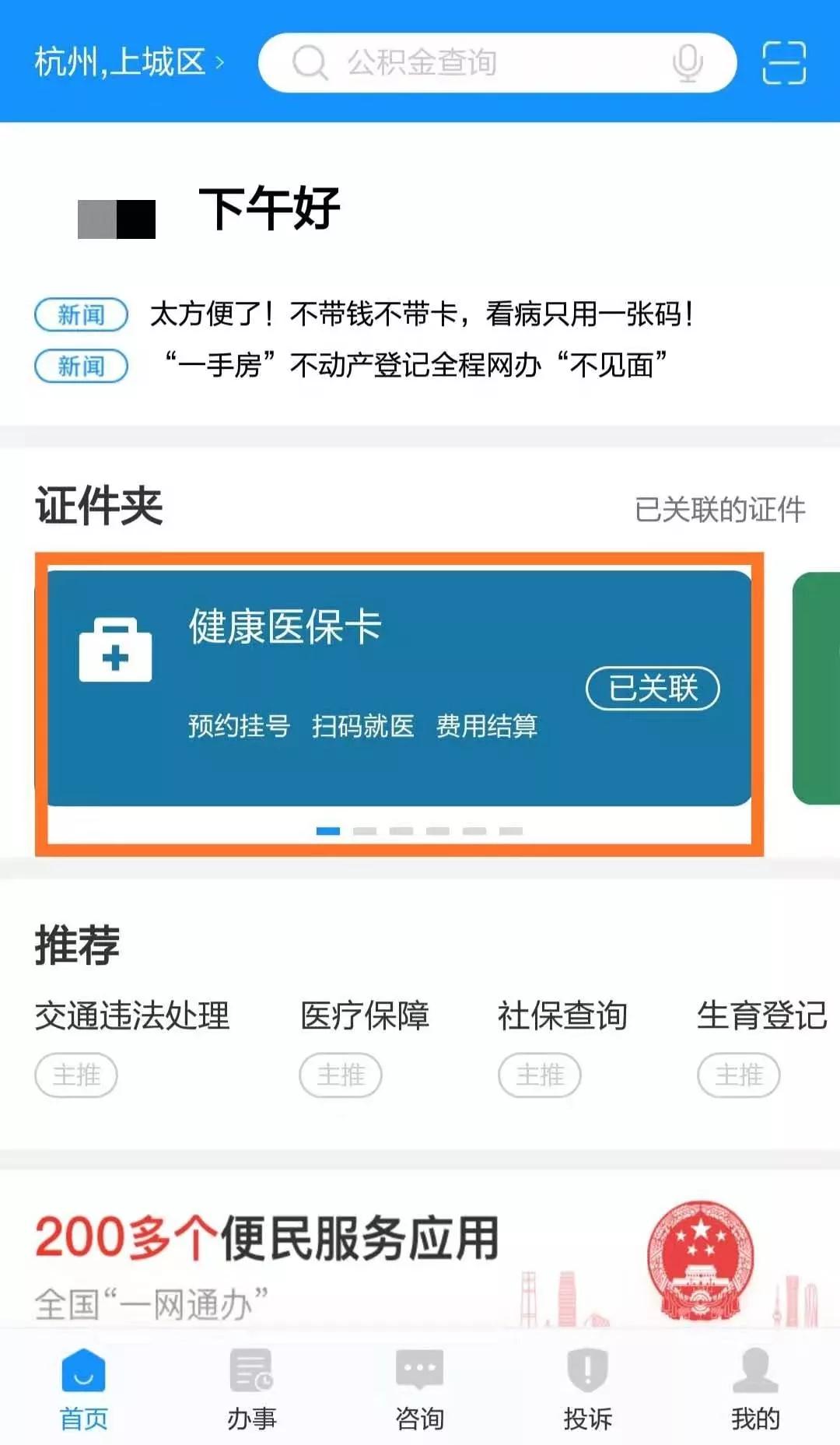This screenshot has width=840, height=1445.
Task: Switch to the 投诉 tab
Action: click(x=587, y=1389)
